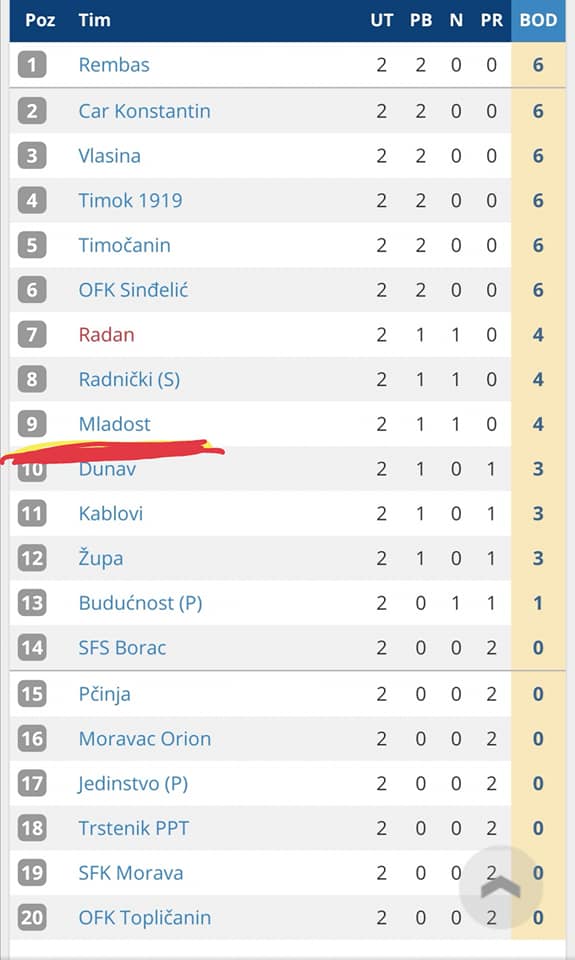Open the SFK Morava team page
This screenshot has height=960, width=575.
pyautogui.click(x=131, y=872)
